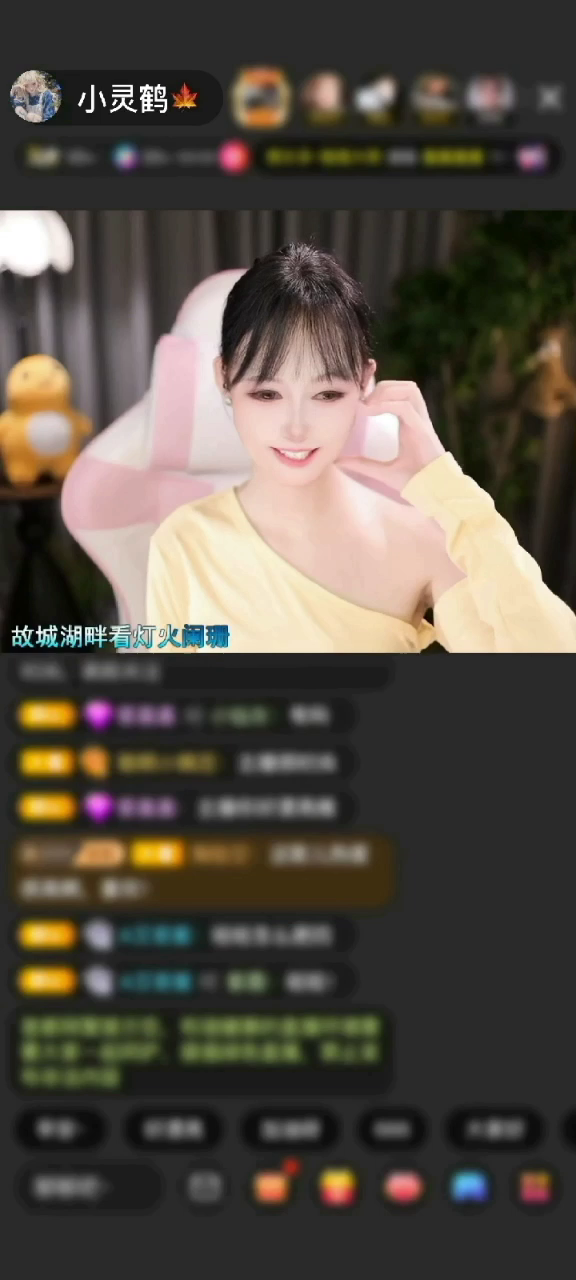Open streamer 小灵鹤's profile
Viewport: 576px width, 1280px height.
tap(36, 97)
